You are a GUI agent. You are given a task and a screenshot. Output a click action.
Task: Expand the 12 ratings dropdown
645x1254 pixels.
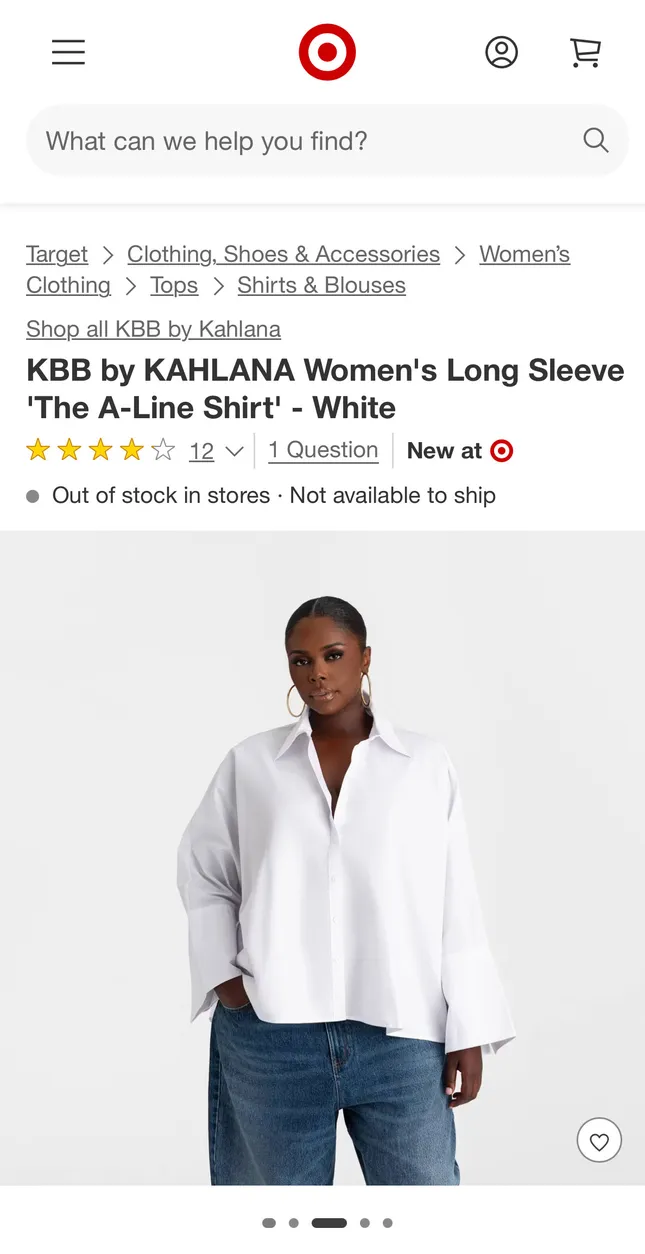[x=215, y=451]
